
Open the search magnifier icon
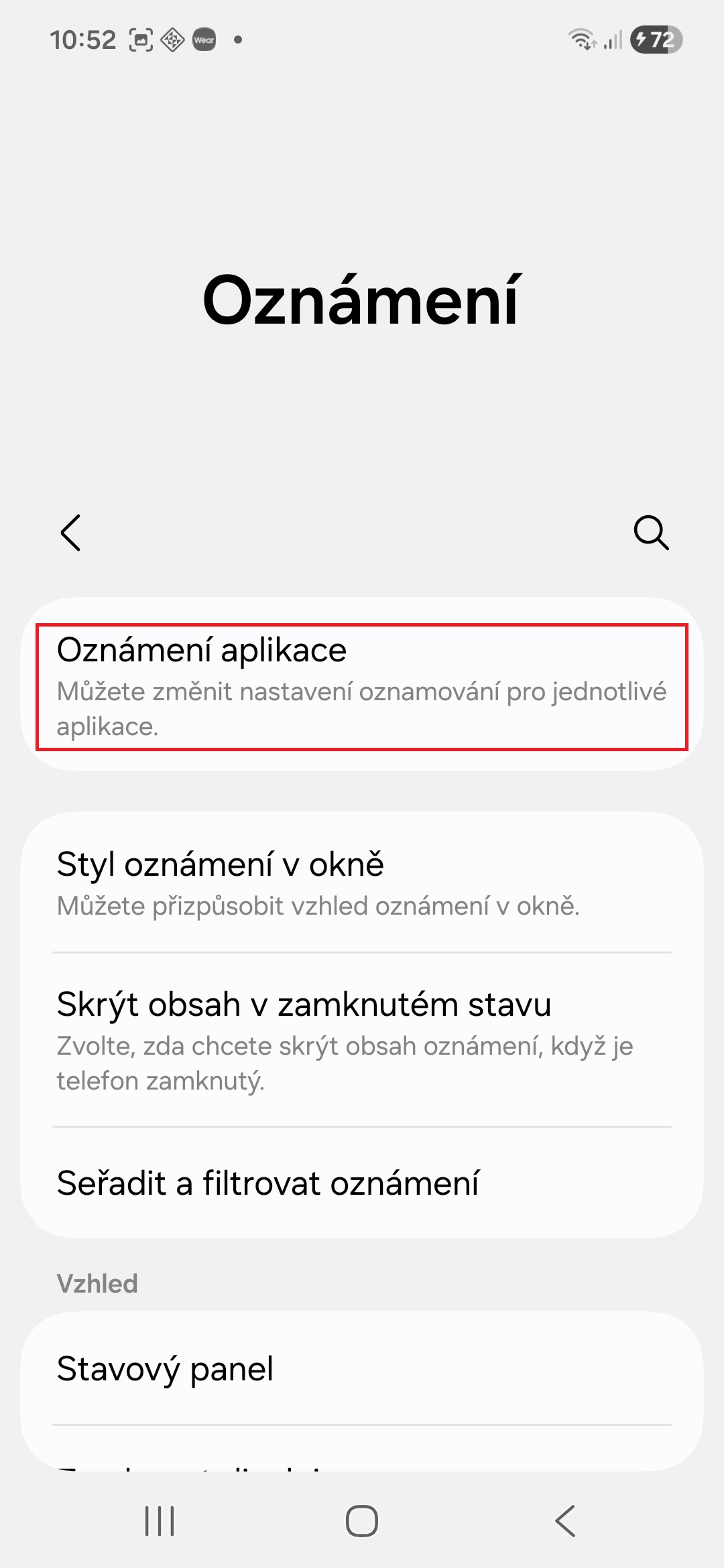(x=651, y=533)
